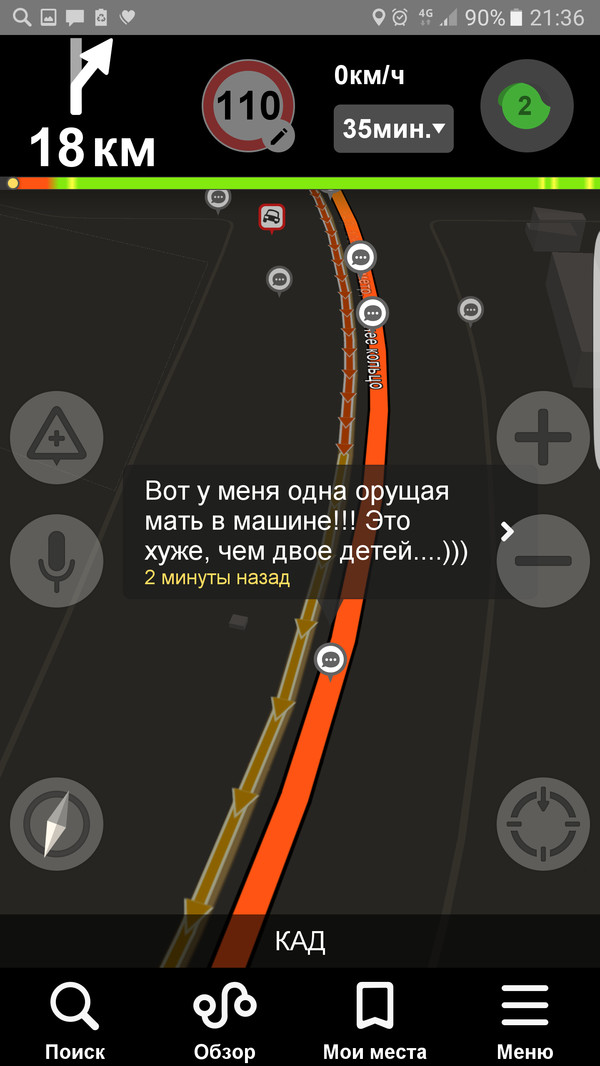Zoom in on the map
The image size is (600, 1066).
point(543,437)
